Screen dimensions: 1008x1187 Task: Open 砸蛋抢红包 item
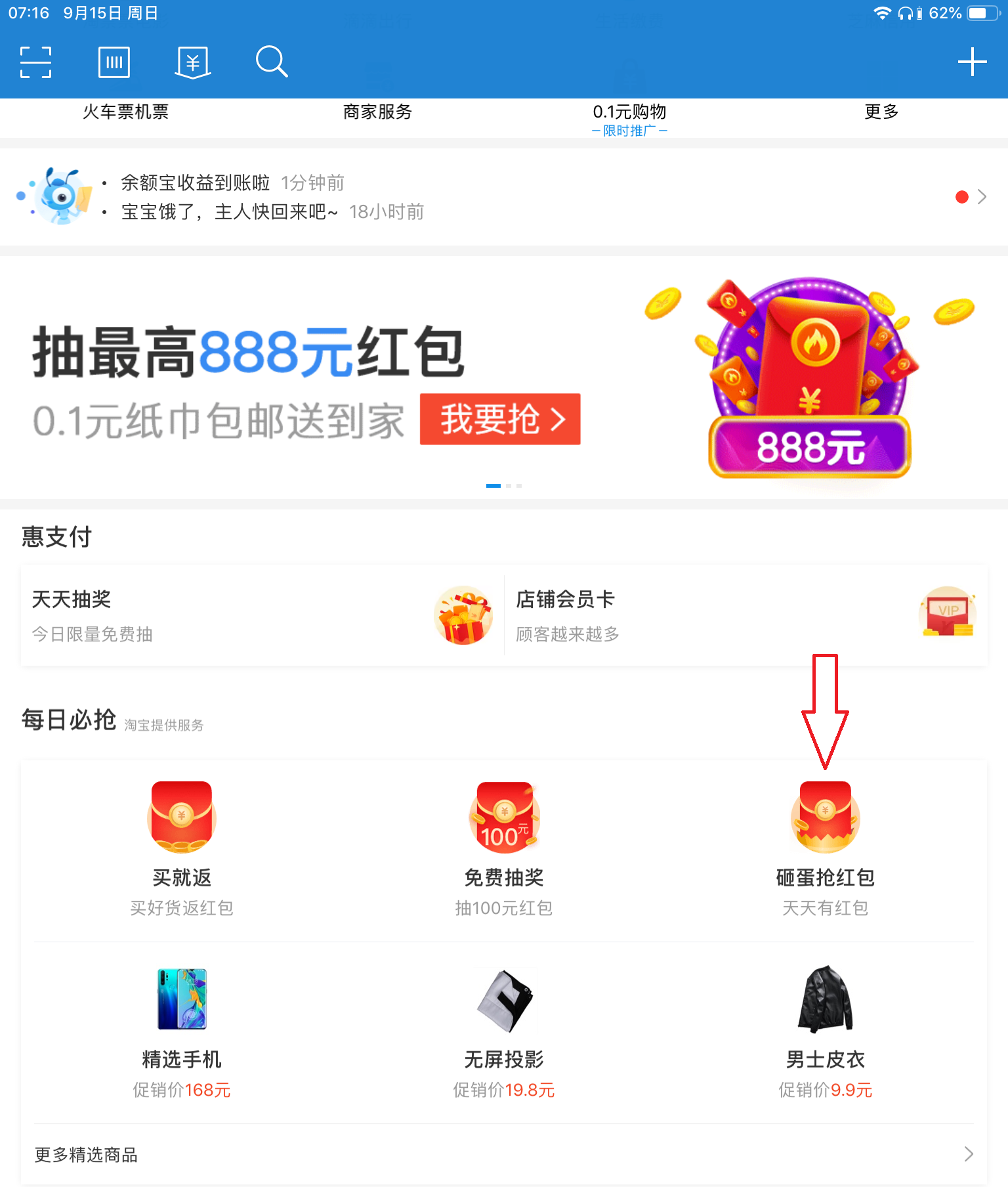click(825, 847)
